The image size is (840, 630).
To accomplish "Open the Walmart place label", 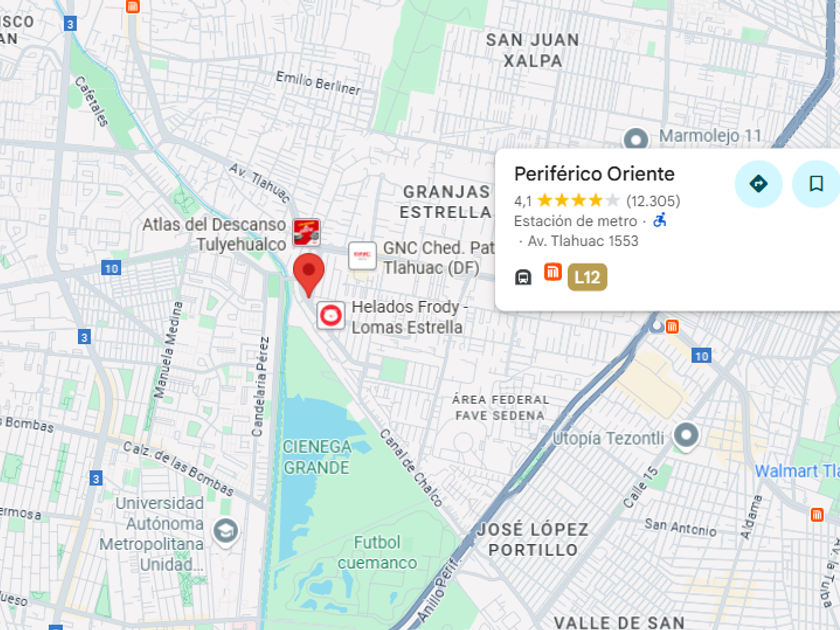I will pos(795,471).
